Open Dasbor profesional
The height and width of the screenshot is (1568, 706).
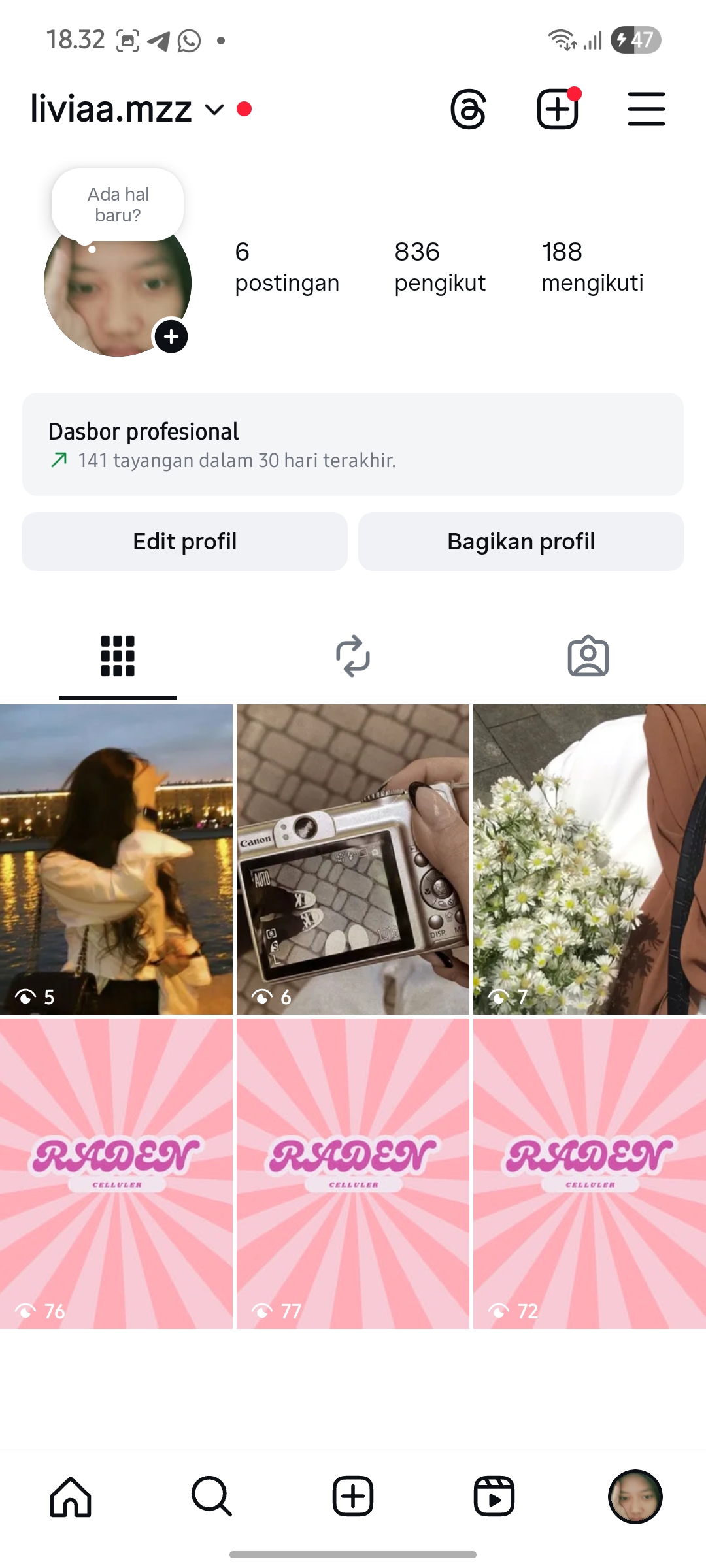[353, 444]
